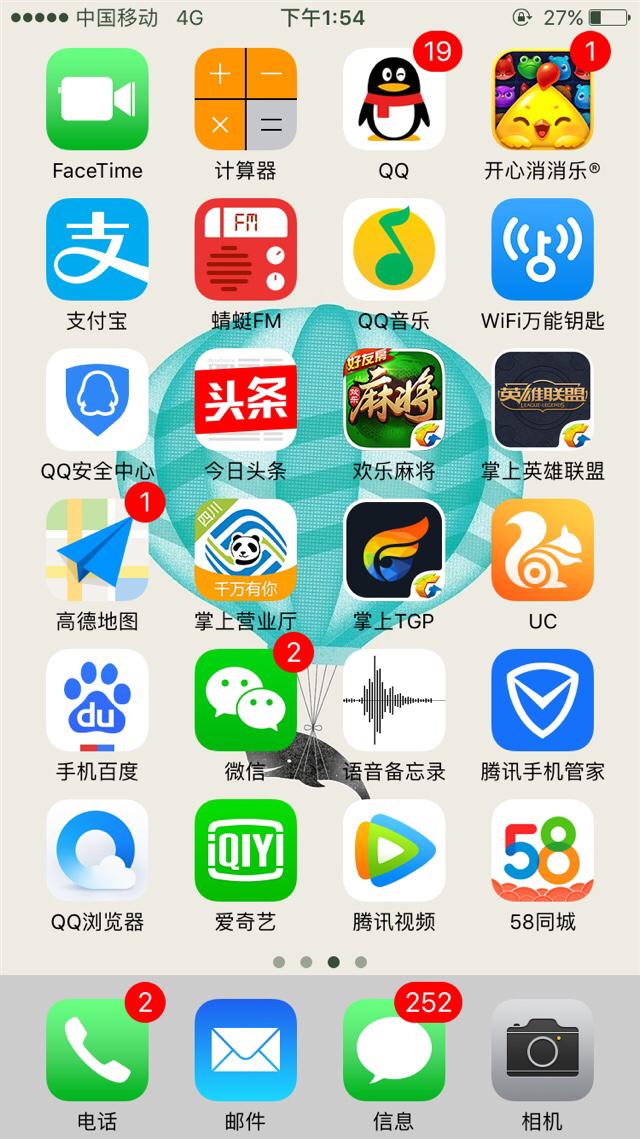Open 语音备忘录 voice memos
Viewport: 640px width, 1139px height.
tap(393, 700)
